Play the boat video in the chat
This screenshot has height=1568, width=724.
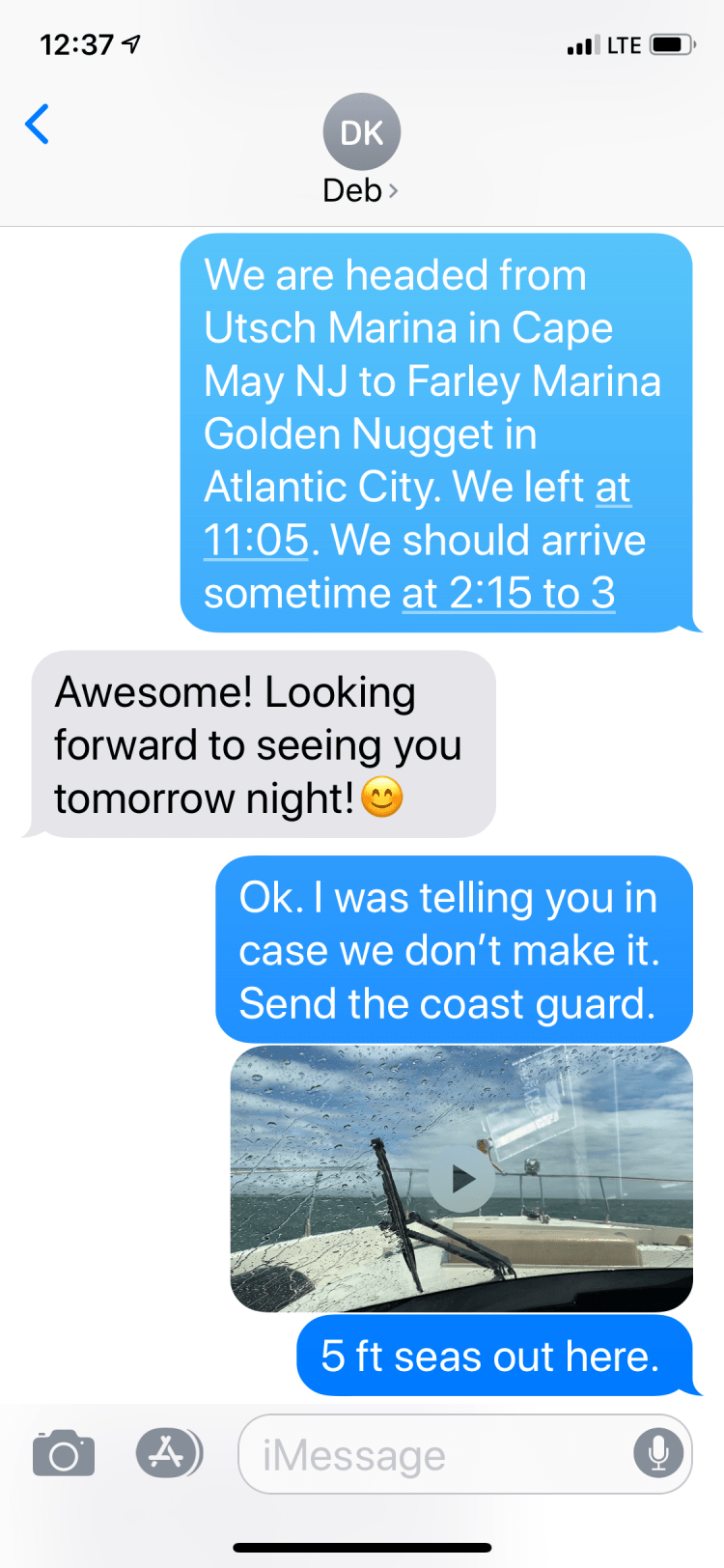pyautogui.click(x=461, y=1177)
